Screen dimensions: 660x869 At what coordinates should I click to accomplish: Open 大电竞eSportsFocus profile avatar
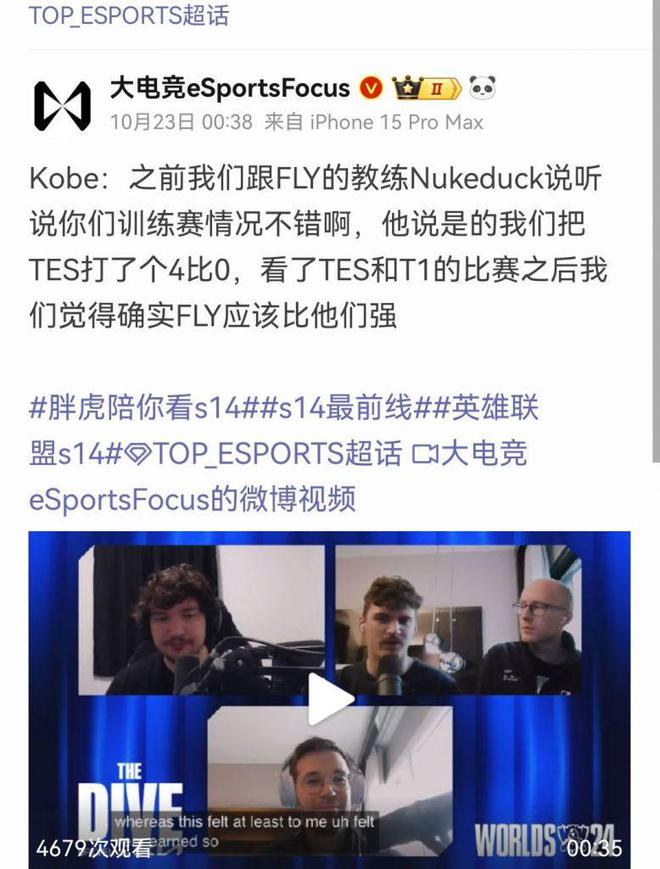(x=62, y=103)
